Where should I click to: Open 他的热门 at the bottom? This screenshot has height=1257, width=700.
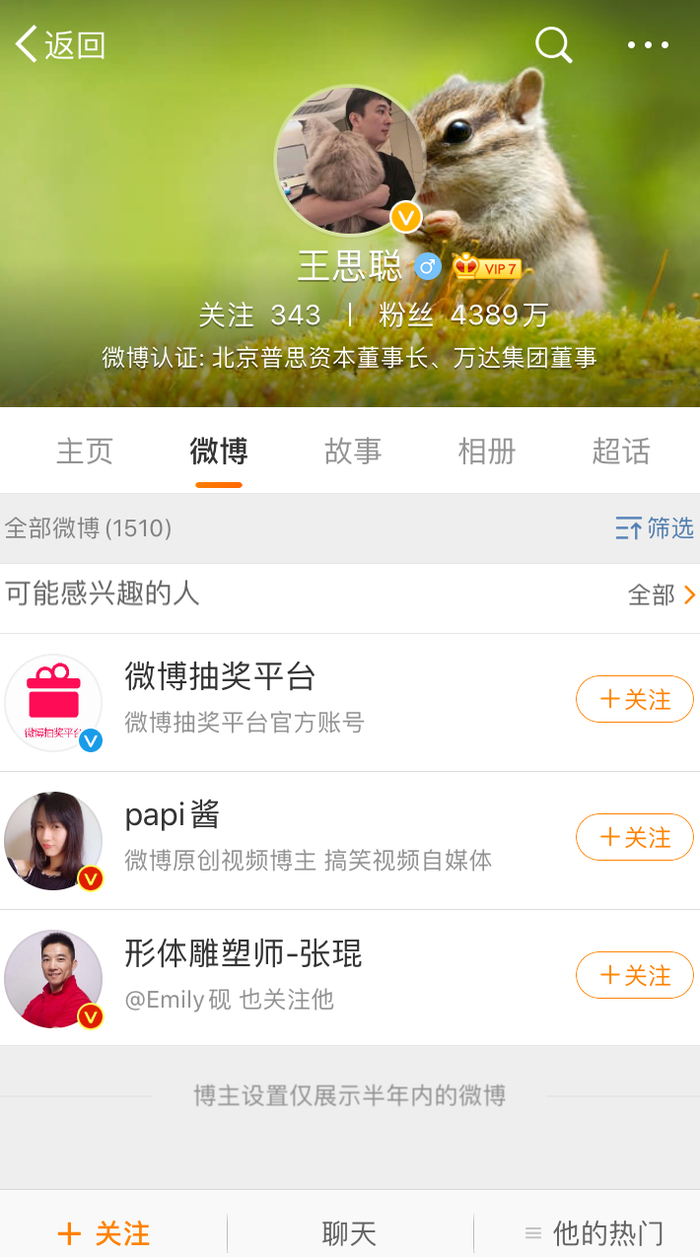(594, 1234)
